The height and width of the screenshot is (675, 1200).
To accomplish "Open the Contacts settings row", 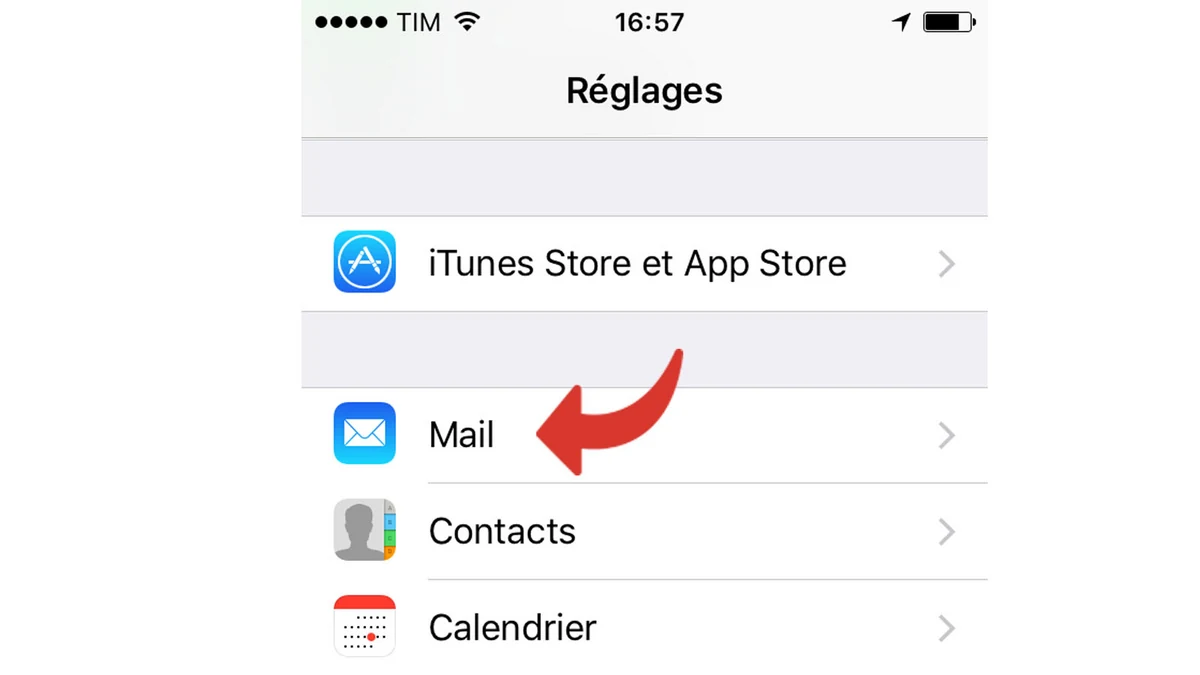I will pyautogui.click(x=502, y=531).
